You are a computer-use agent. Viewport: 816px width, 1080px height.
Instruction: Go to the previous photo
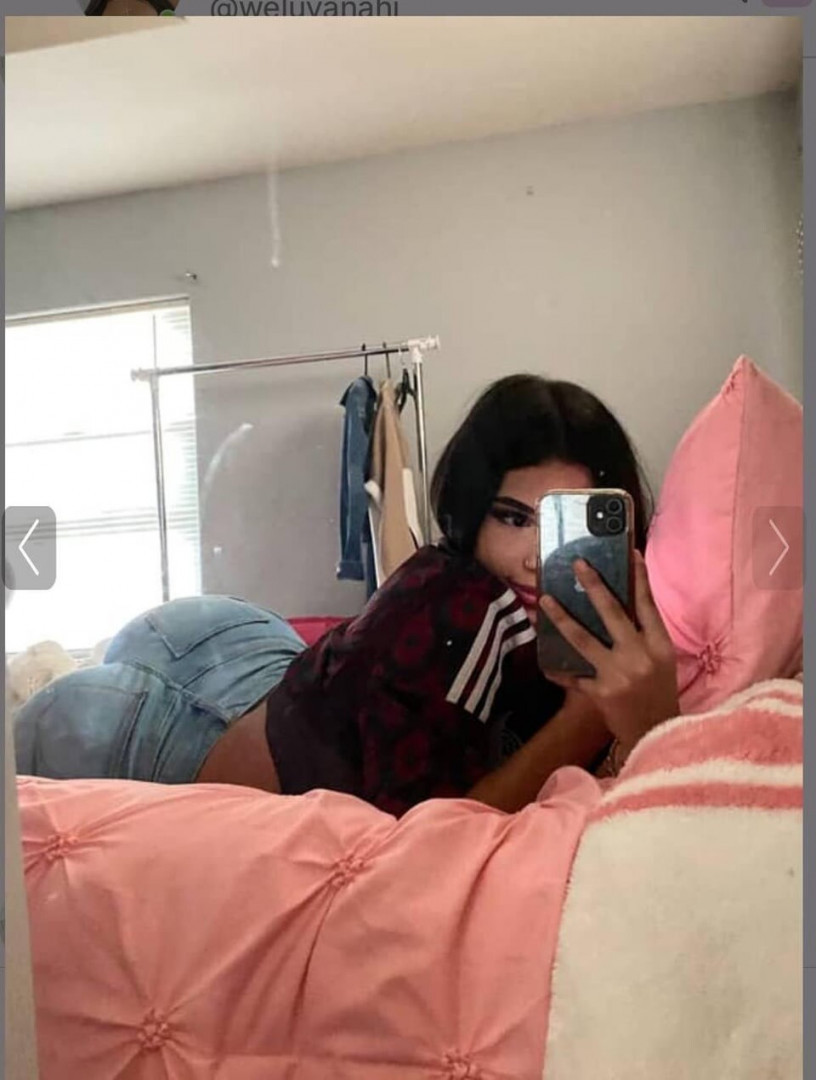(29, 547)
